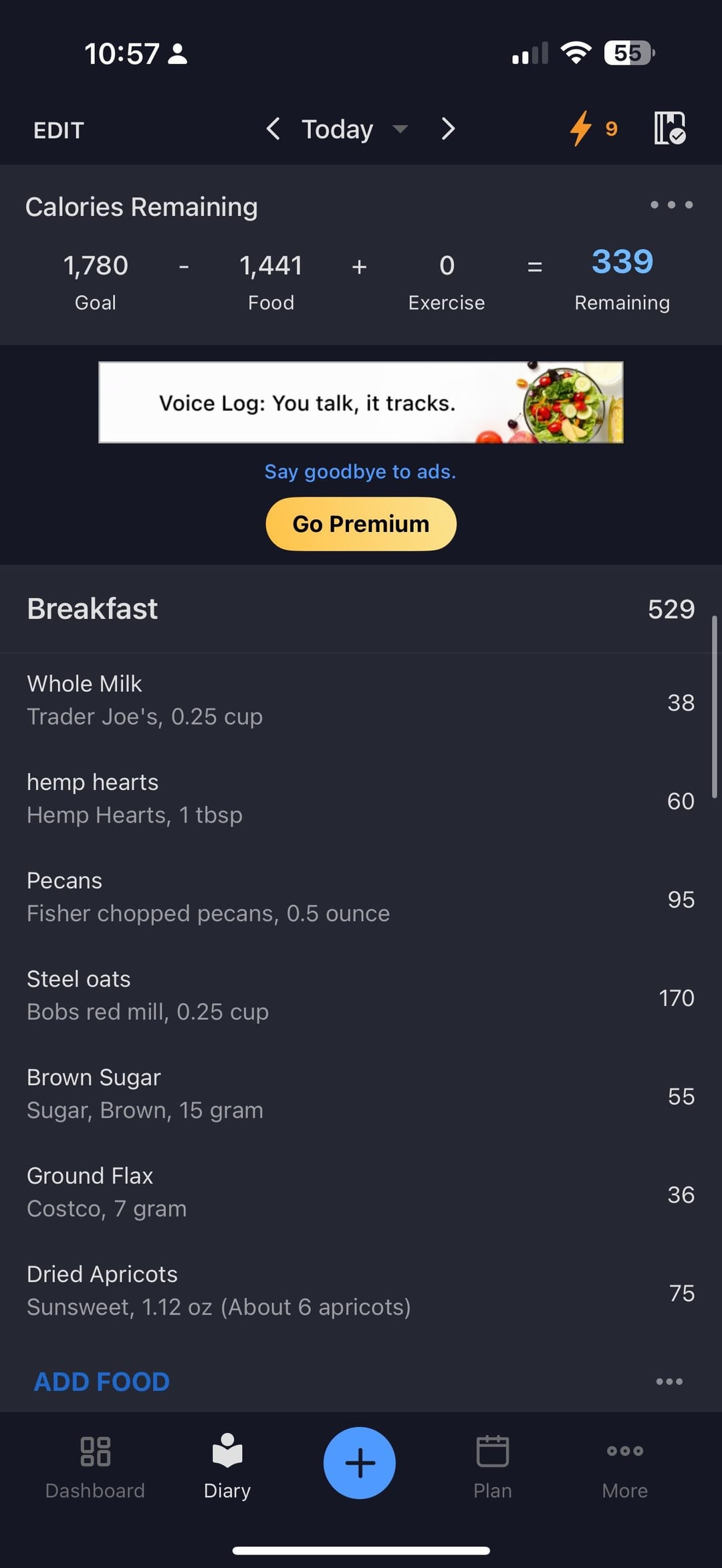The height and width of the screenshot is (1568, 722).
Task: Tap the blue plus button
Action: click(x=360, y=1462)
